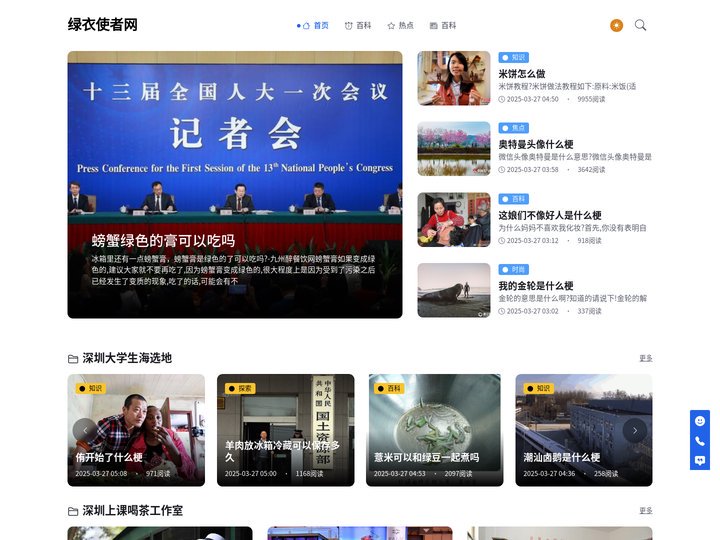
Task: Show next carousel cards with right arrow
Action: click(x=635, y=430)
